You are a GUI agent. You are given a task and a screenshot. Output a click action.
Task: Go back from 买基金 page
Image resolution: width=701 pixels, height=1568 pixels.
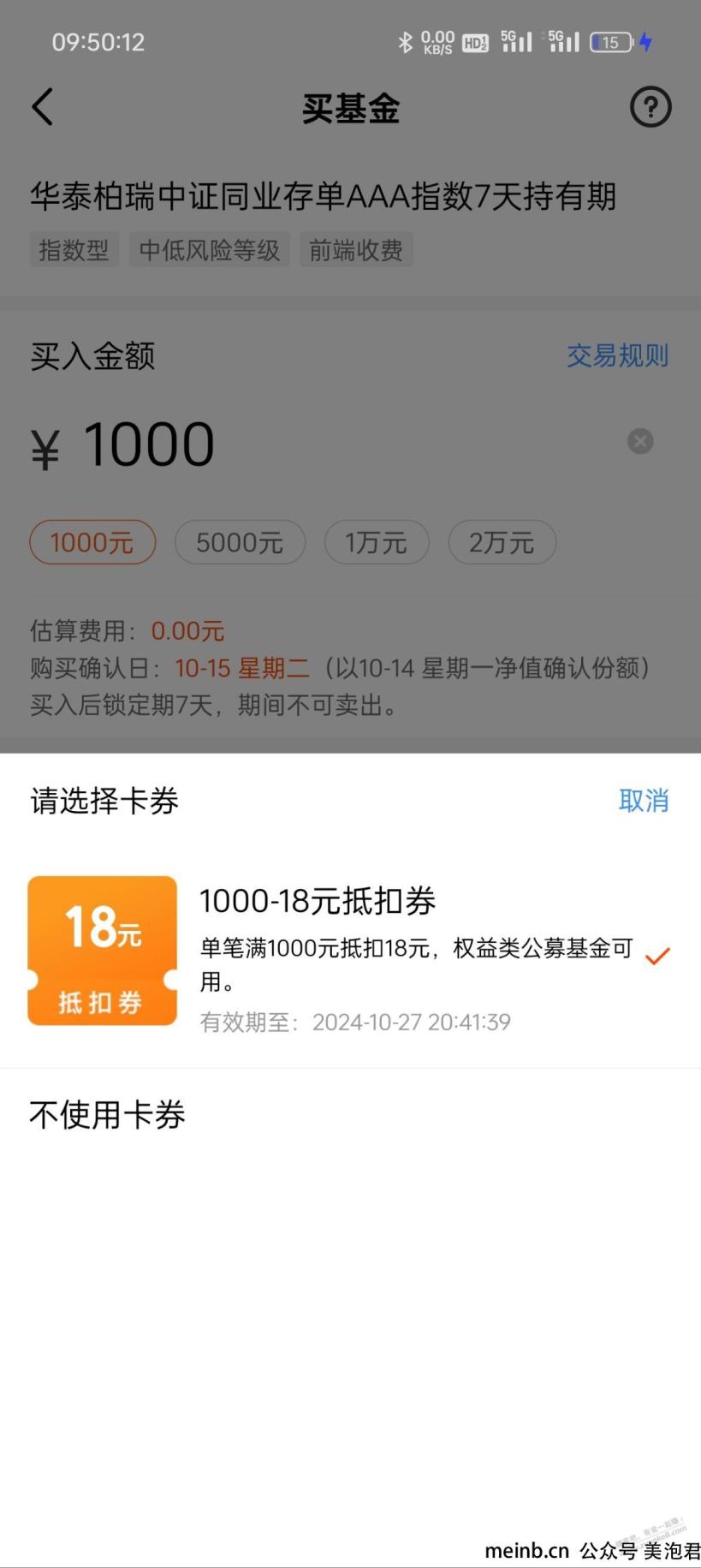click(x=43, y=108)
